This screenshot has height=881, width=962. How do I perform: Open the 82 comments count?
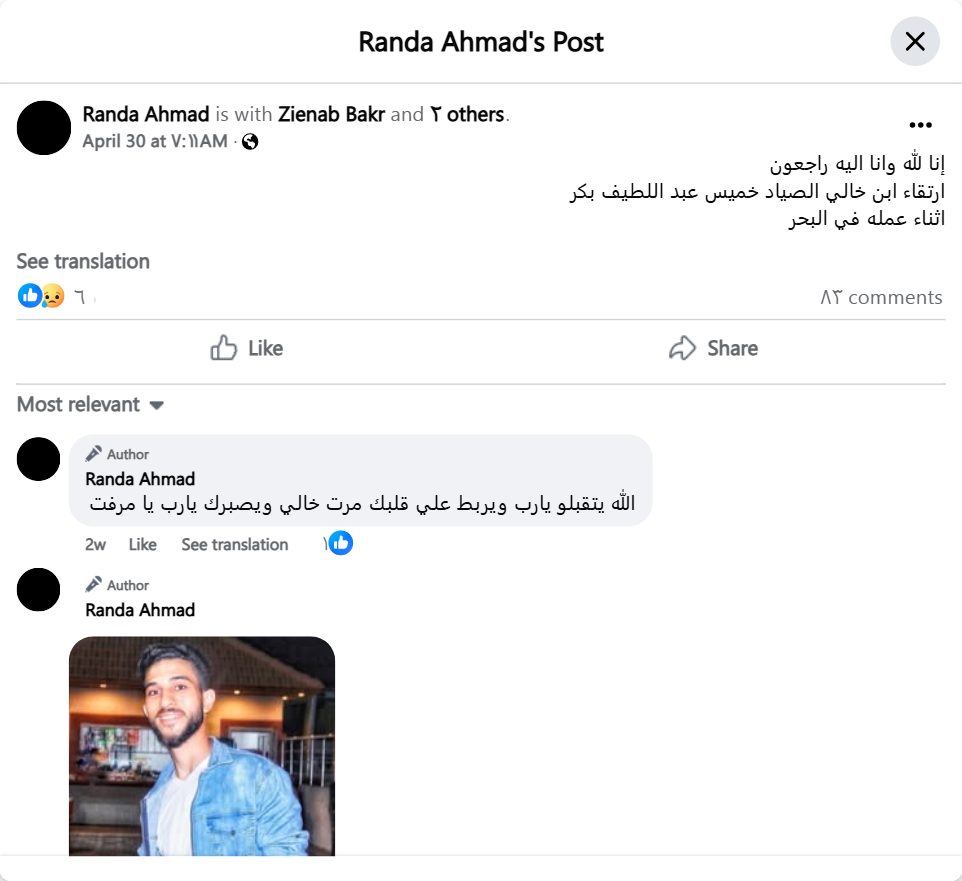coord(881,297)
